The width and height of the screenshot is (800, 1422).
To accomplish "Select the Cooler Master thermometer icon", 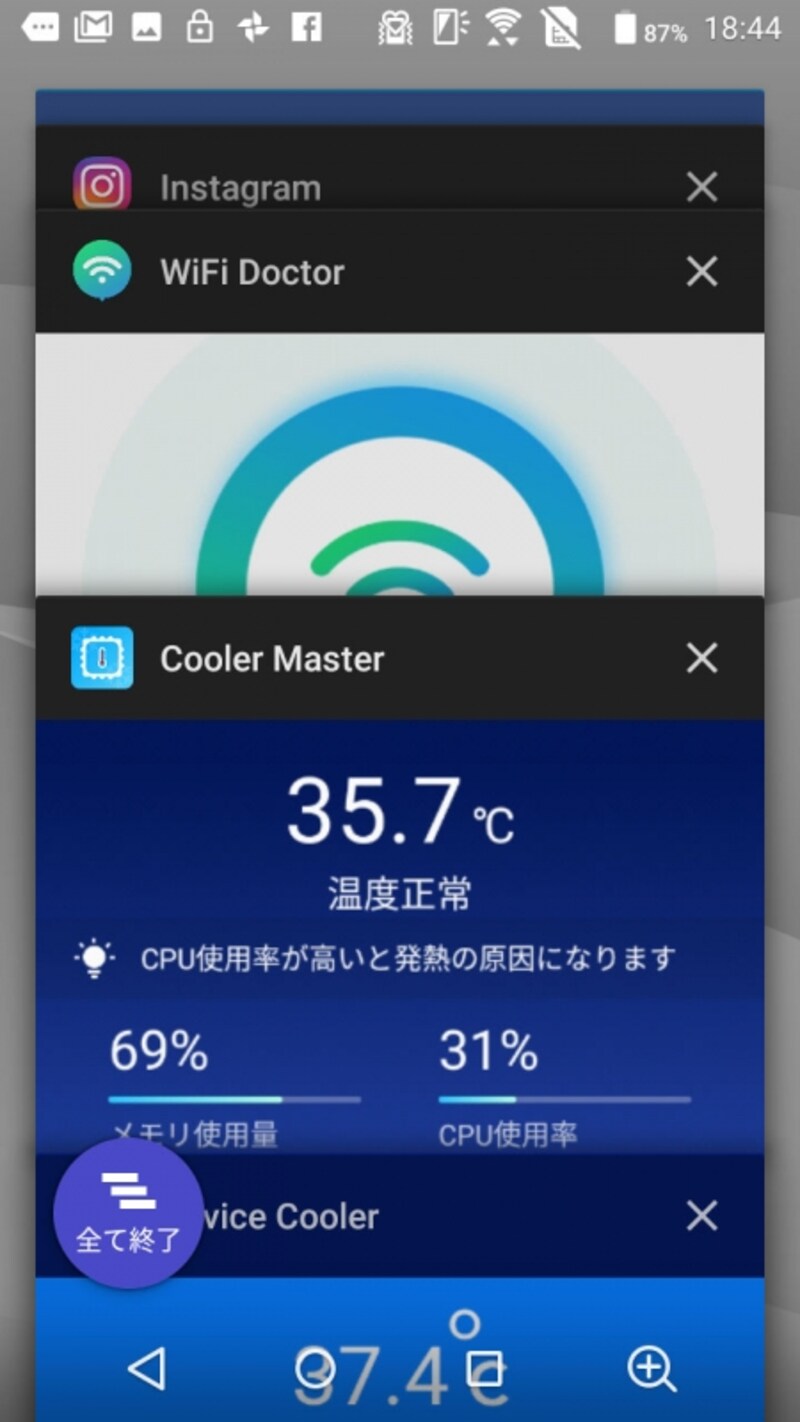I will [101, 657].
